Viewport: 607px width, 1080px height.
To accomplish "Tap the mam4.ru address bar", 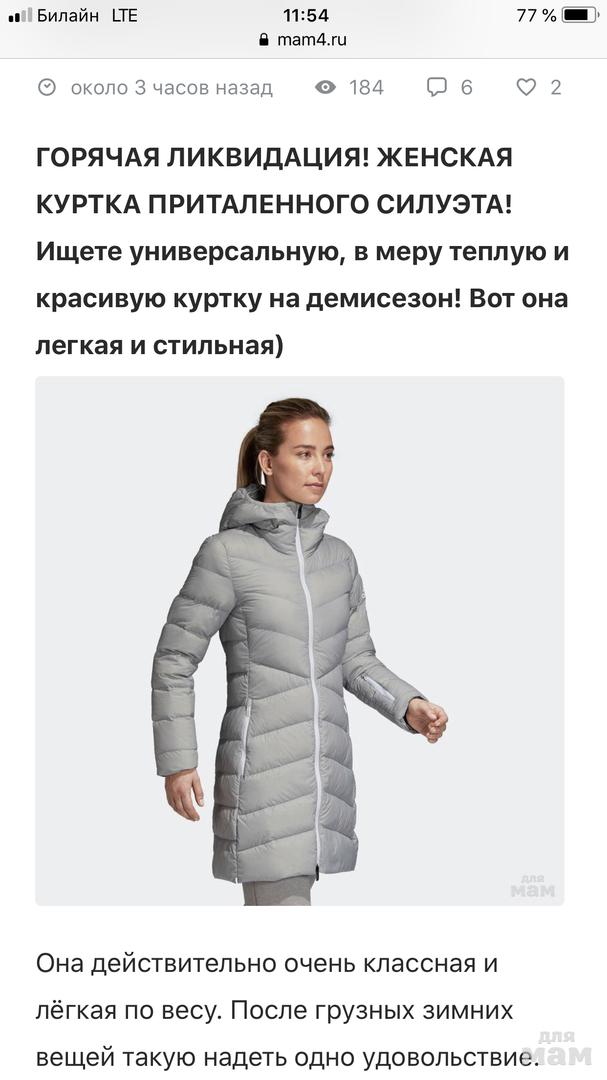I will coord(303,41).
